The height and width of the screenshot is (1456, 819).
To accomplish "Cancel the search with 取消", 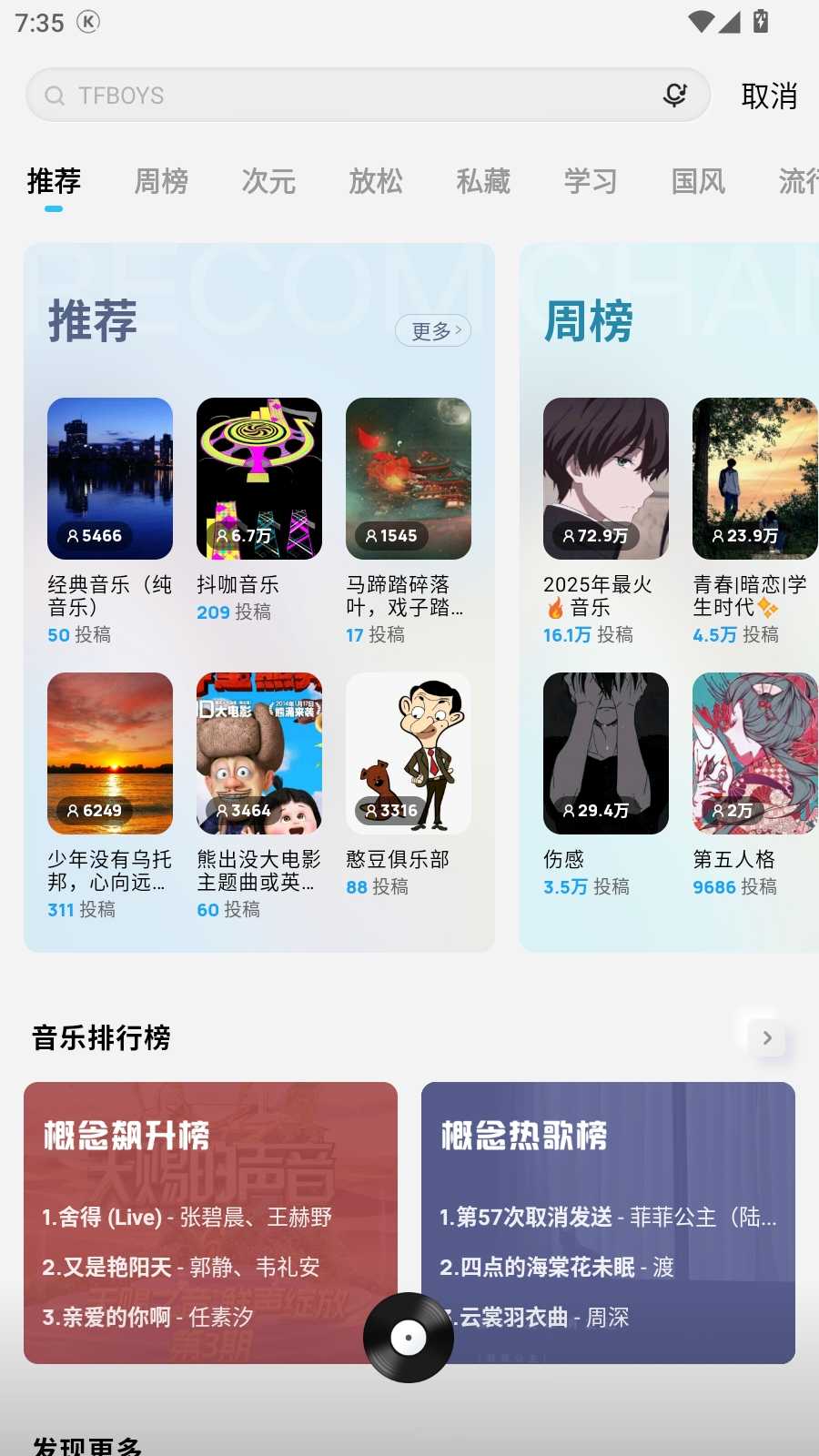I will pos(769,96).
